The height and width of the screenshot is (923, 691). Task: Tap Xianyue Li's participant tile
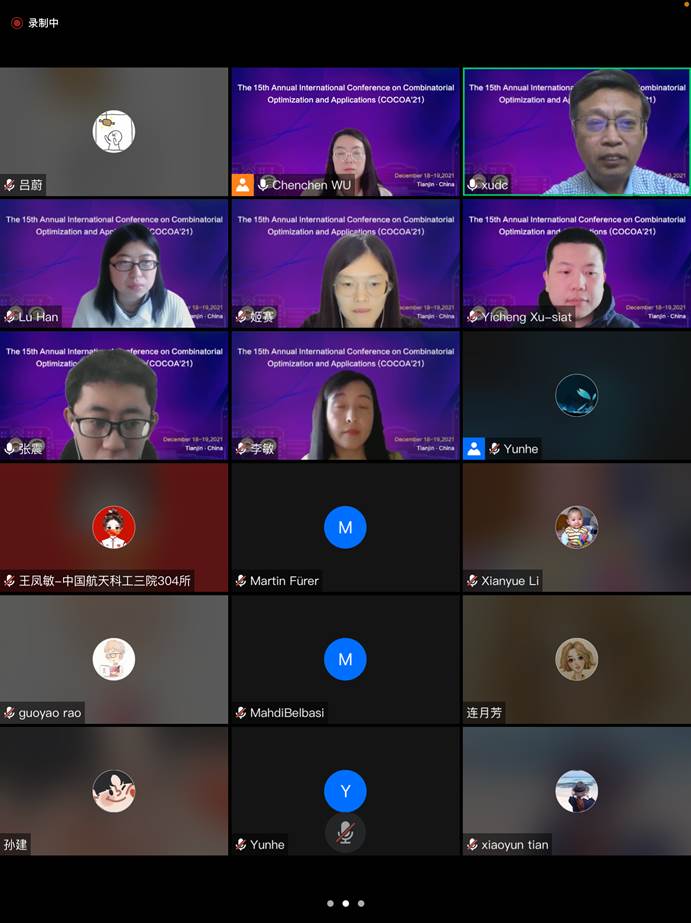point(576,527)
